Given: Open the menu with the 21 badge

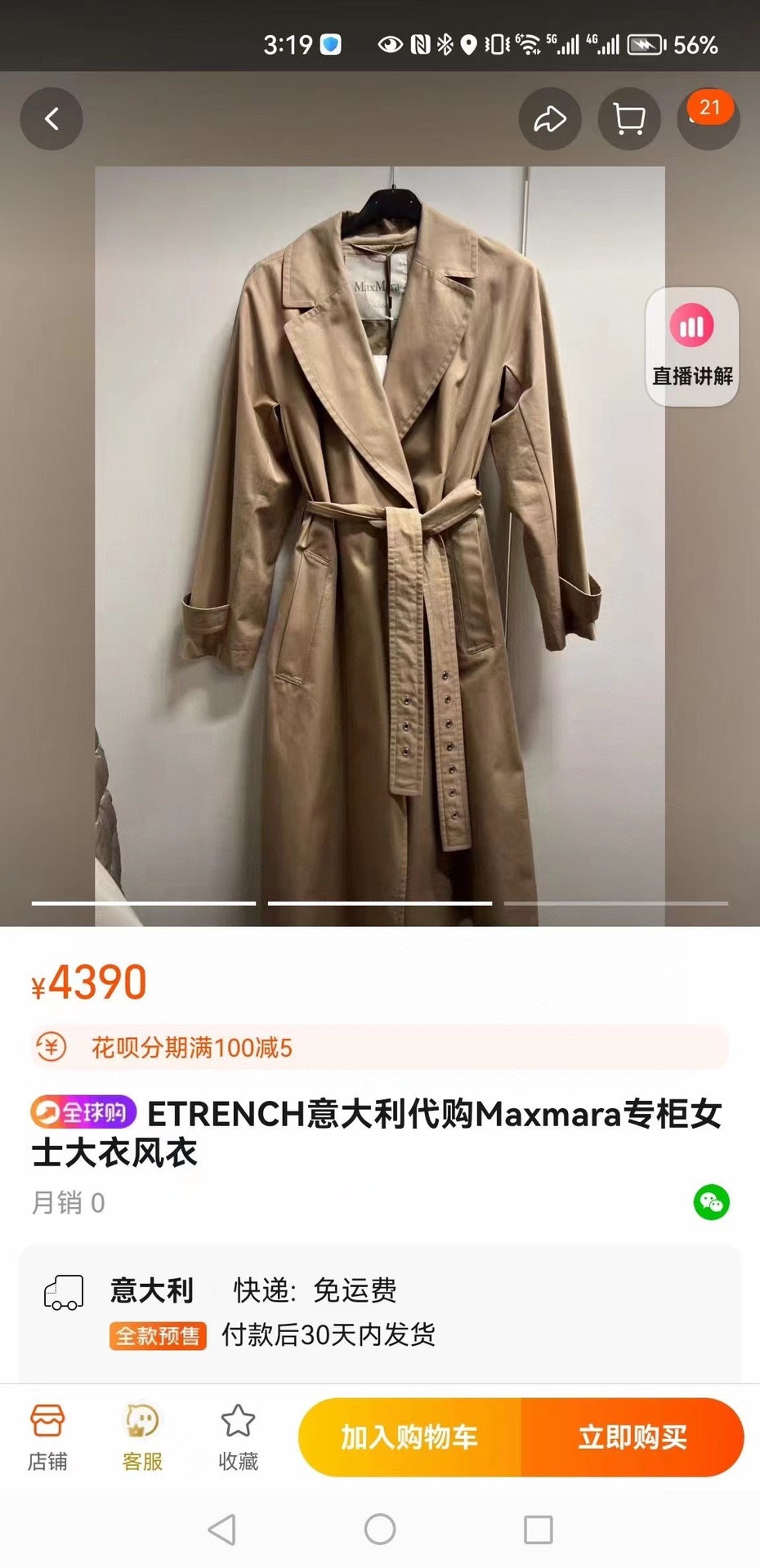Looking at the screenshot, I should 708,119.
